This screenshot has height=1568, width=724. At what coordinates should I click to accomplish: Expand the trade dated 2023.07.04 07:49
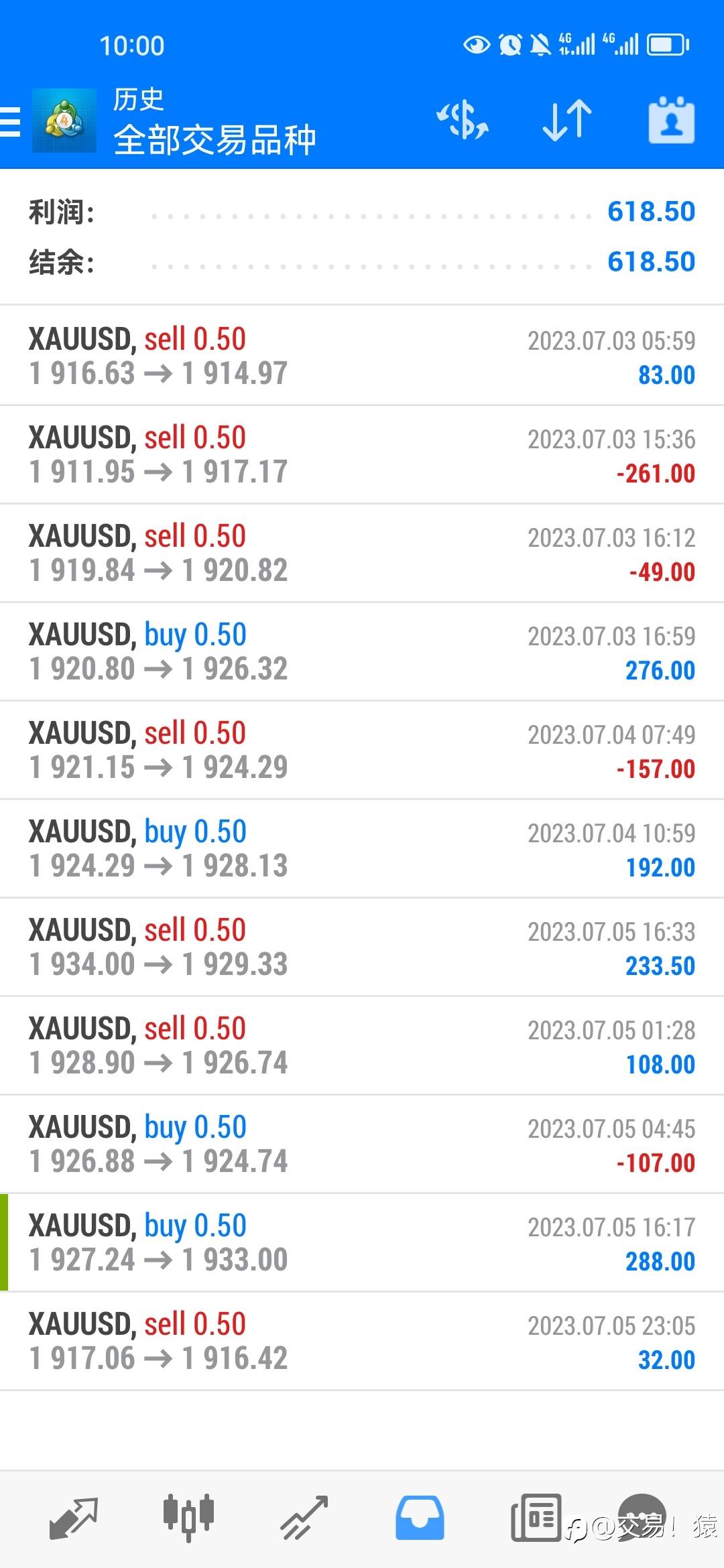pyautogui.click(x=362, y=750)
